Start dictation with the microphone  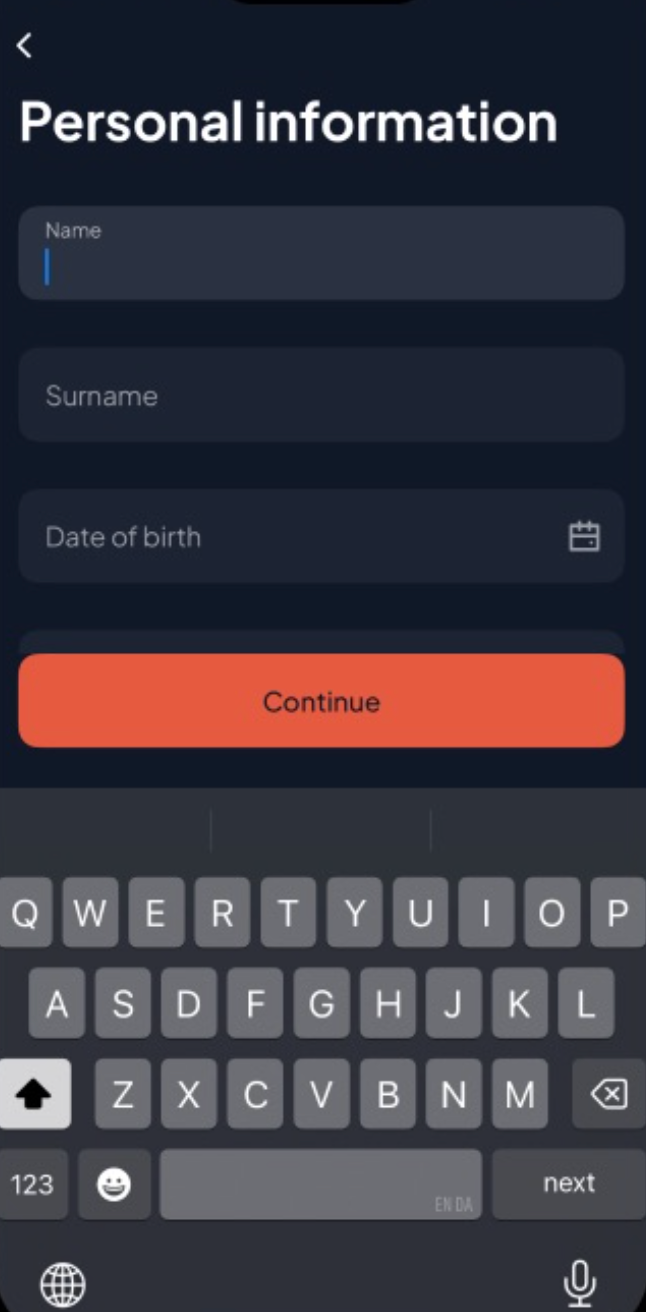point(579,1282)
